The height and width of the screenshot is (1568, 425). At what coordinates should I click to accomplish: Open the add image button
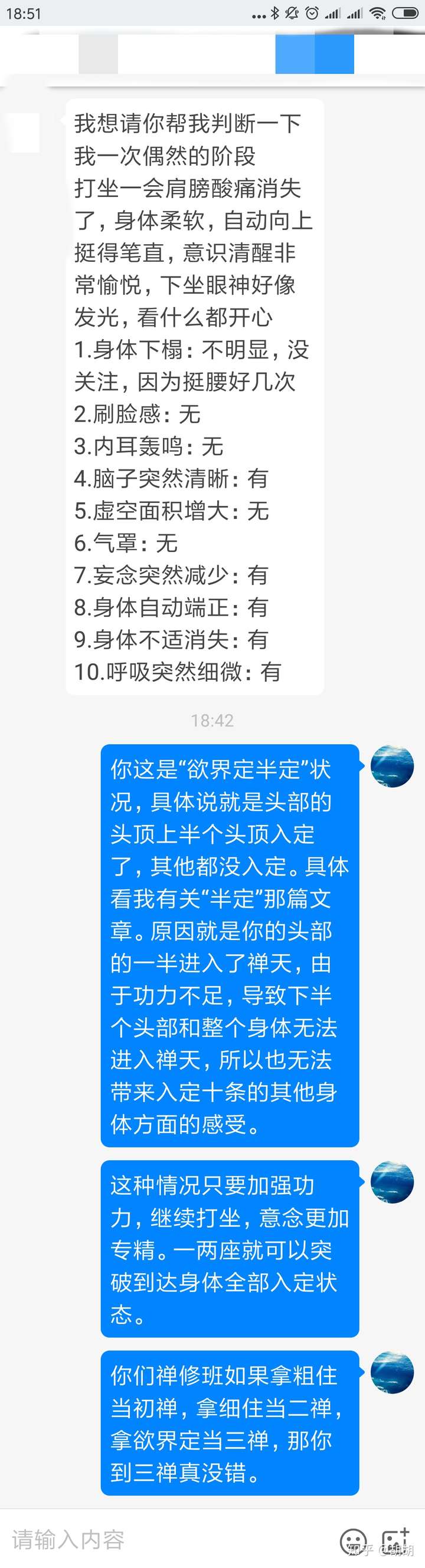tap(394, 1540)
